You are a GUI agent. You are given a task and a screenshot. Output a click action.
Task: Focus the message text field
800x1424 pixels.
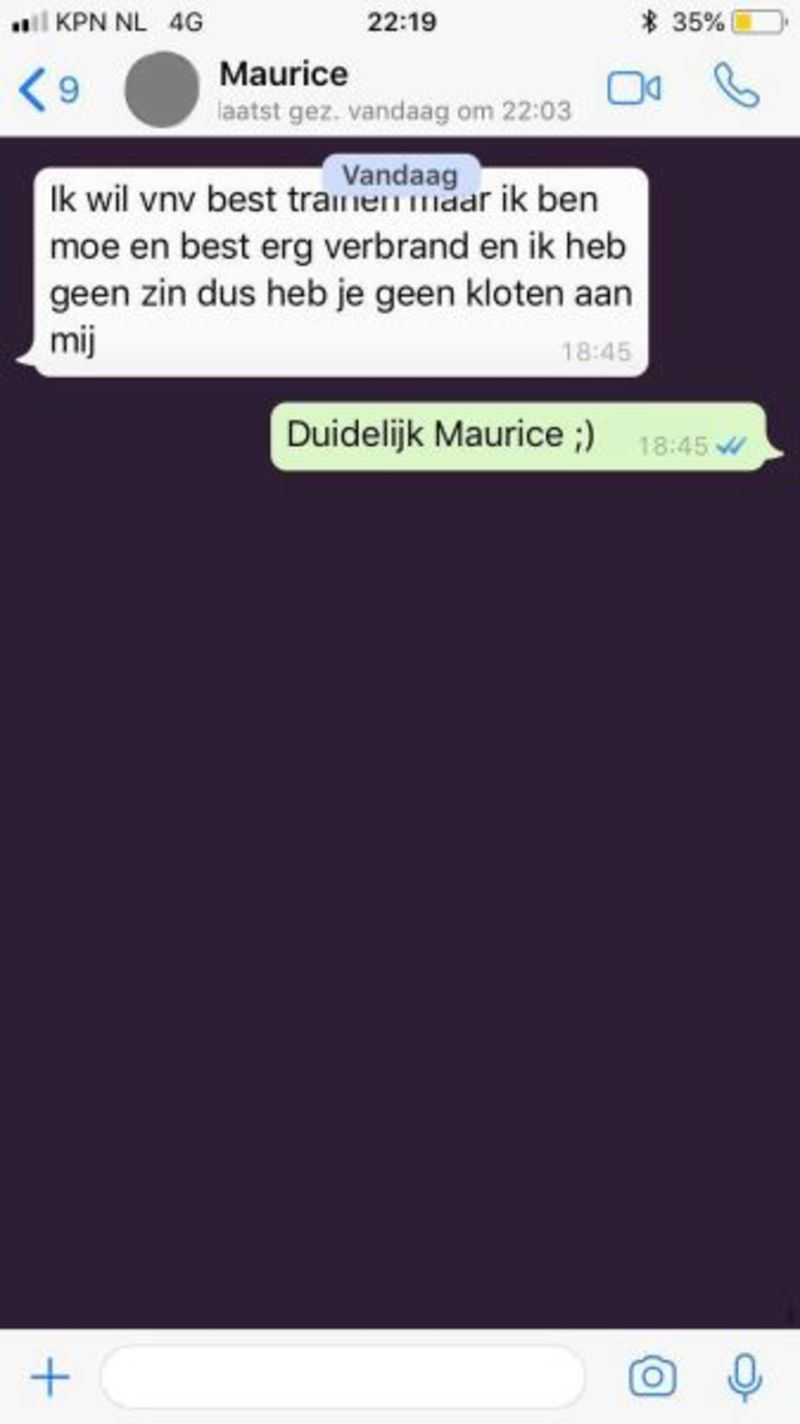tap(342, 1377)
